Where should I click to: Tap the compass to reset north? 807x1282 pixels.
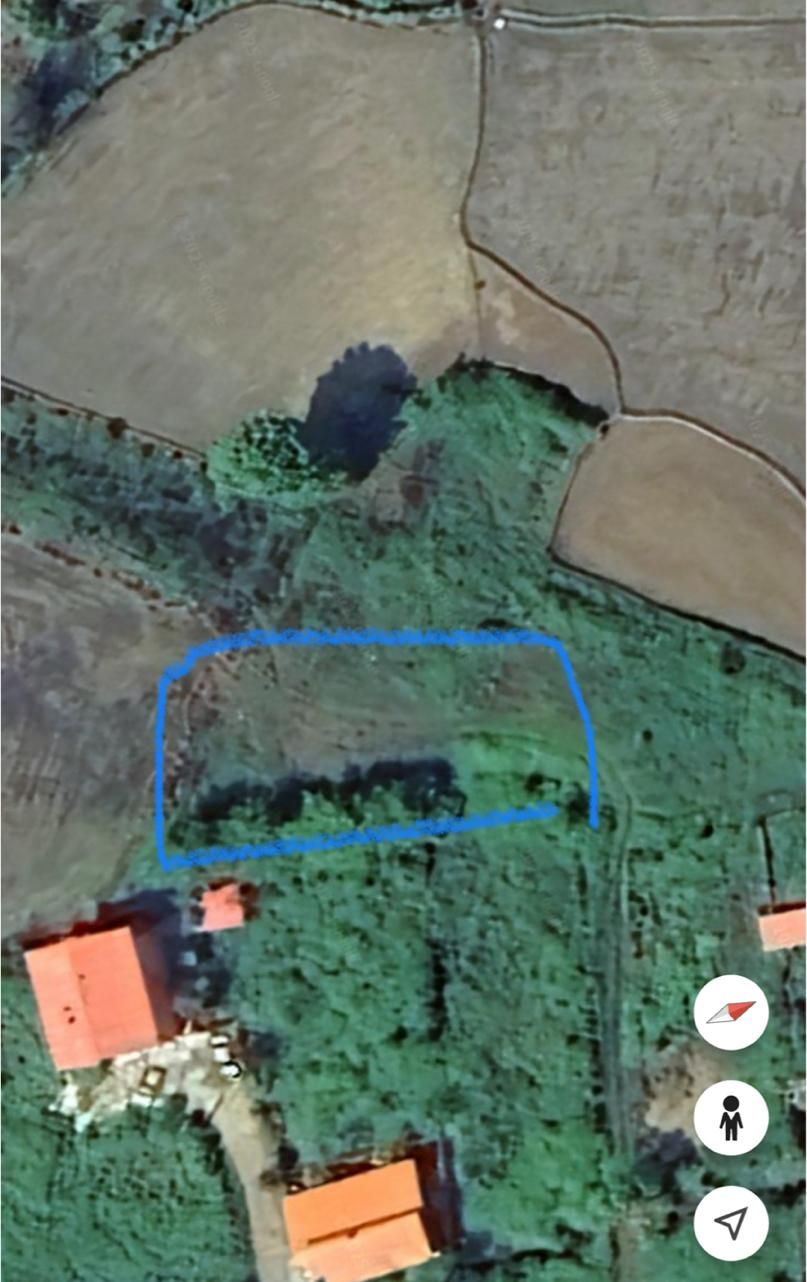pos(731,1012)
